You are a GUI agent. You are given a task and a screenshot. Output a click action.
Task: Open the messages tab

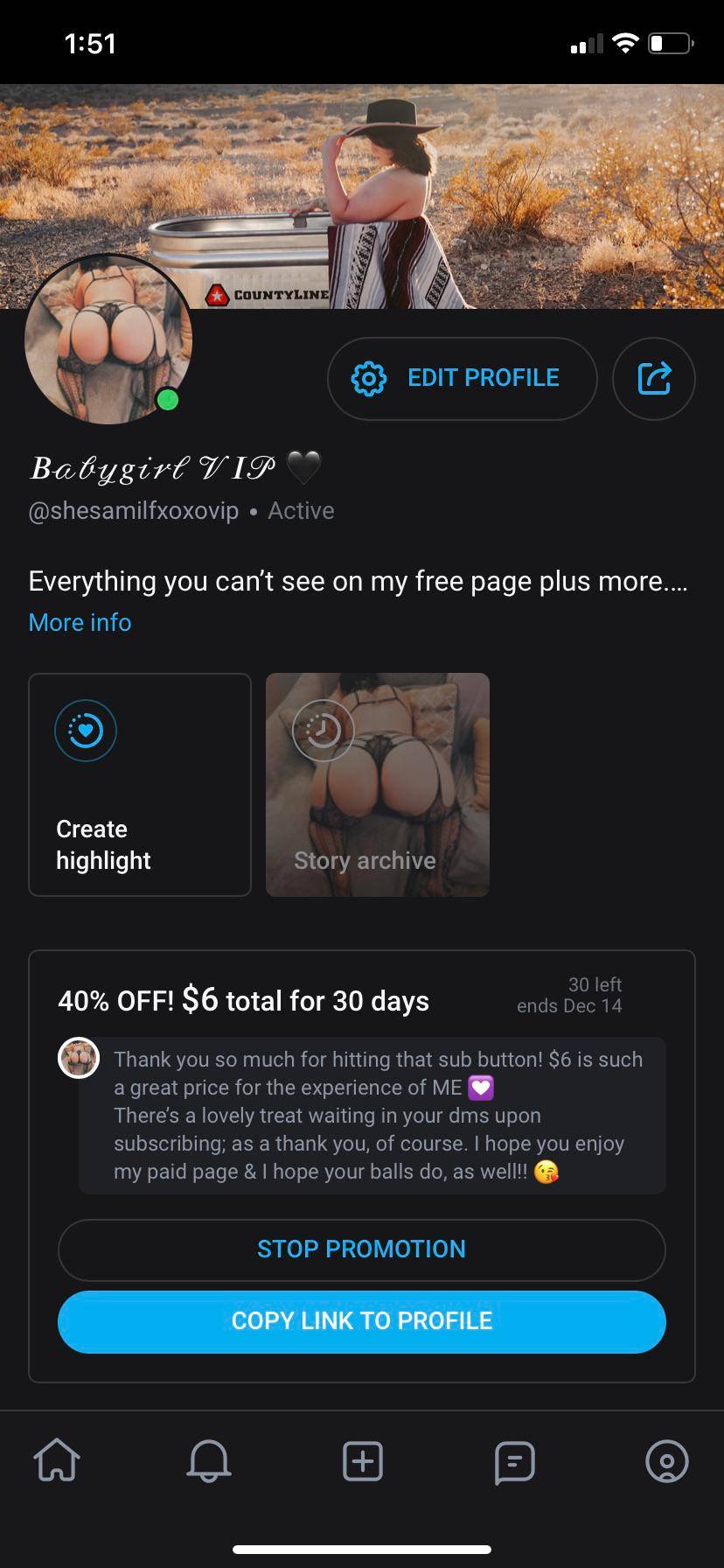click(x=514, y=1460)
